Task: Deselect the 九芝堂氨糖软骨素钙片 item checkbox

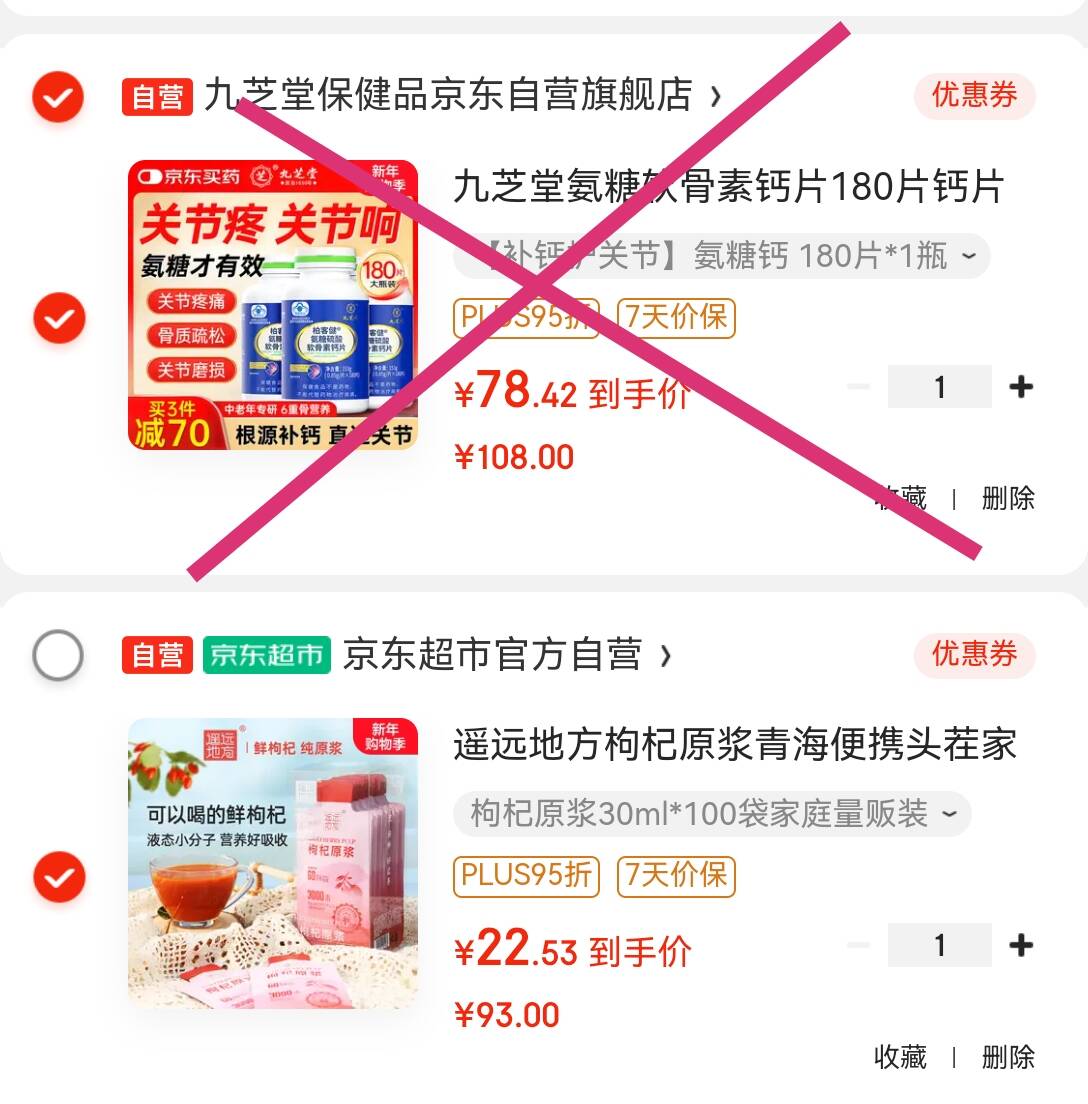Action: [x=60, y=318]
